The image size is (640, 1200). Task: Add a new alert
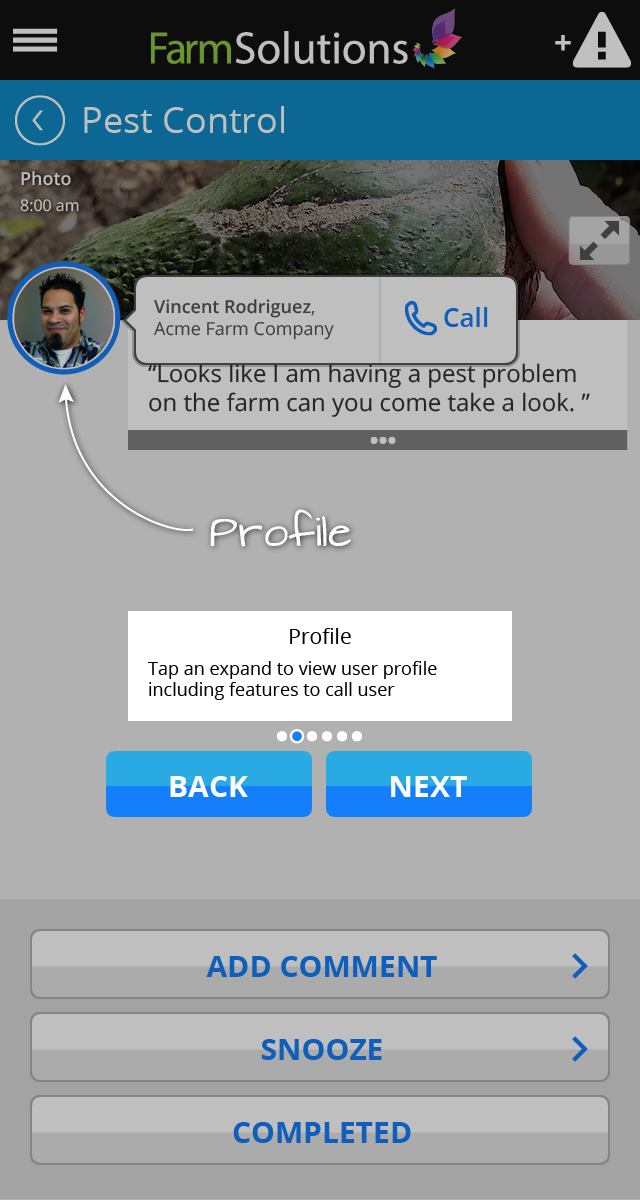tap(594, 42)
